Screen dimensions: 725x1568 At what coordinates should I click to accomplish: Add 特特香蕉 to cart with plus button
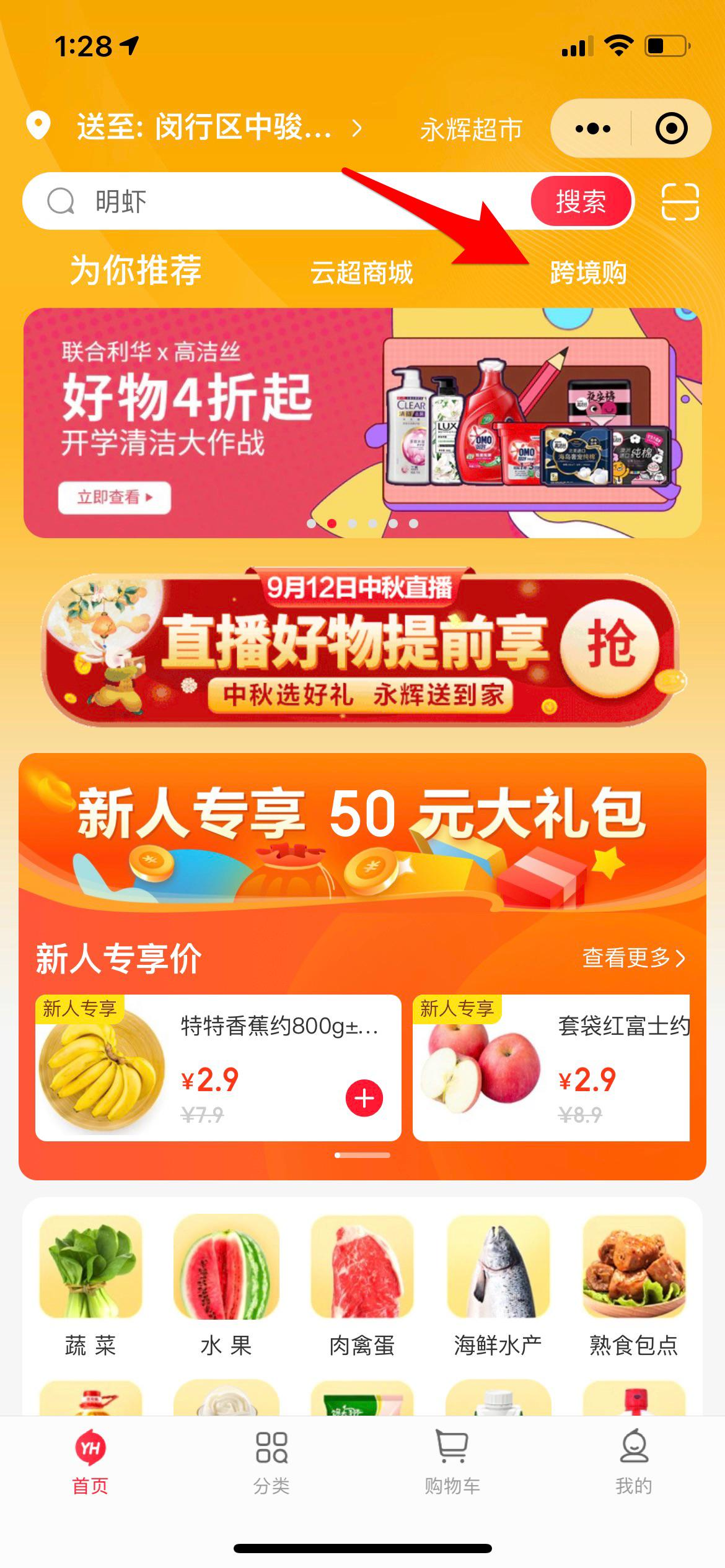point(364,1098)
